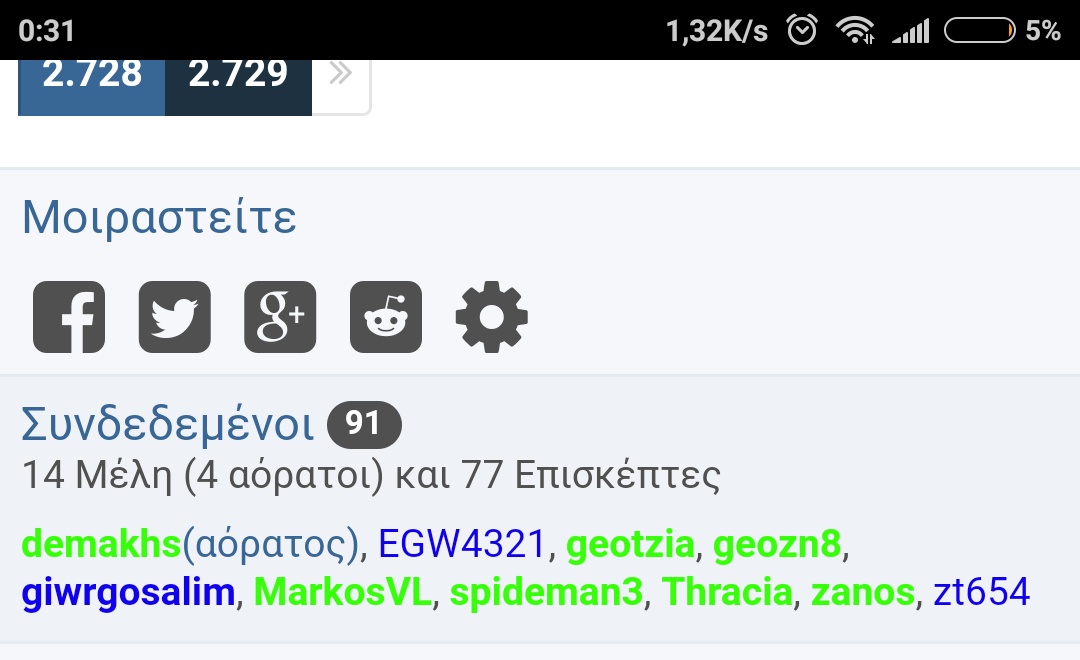The width and height of the screenshot is (1080, 660).
Task: View zanos's profile
Action: coord(863,593)
